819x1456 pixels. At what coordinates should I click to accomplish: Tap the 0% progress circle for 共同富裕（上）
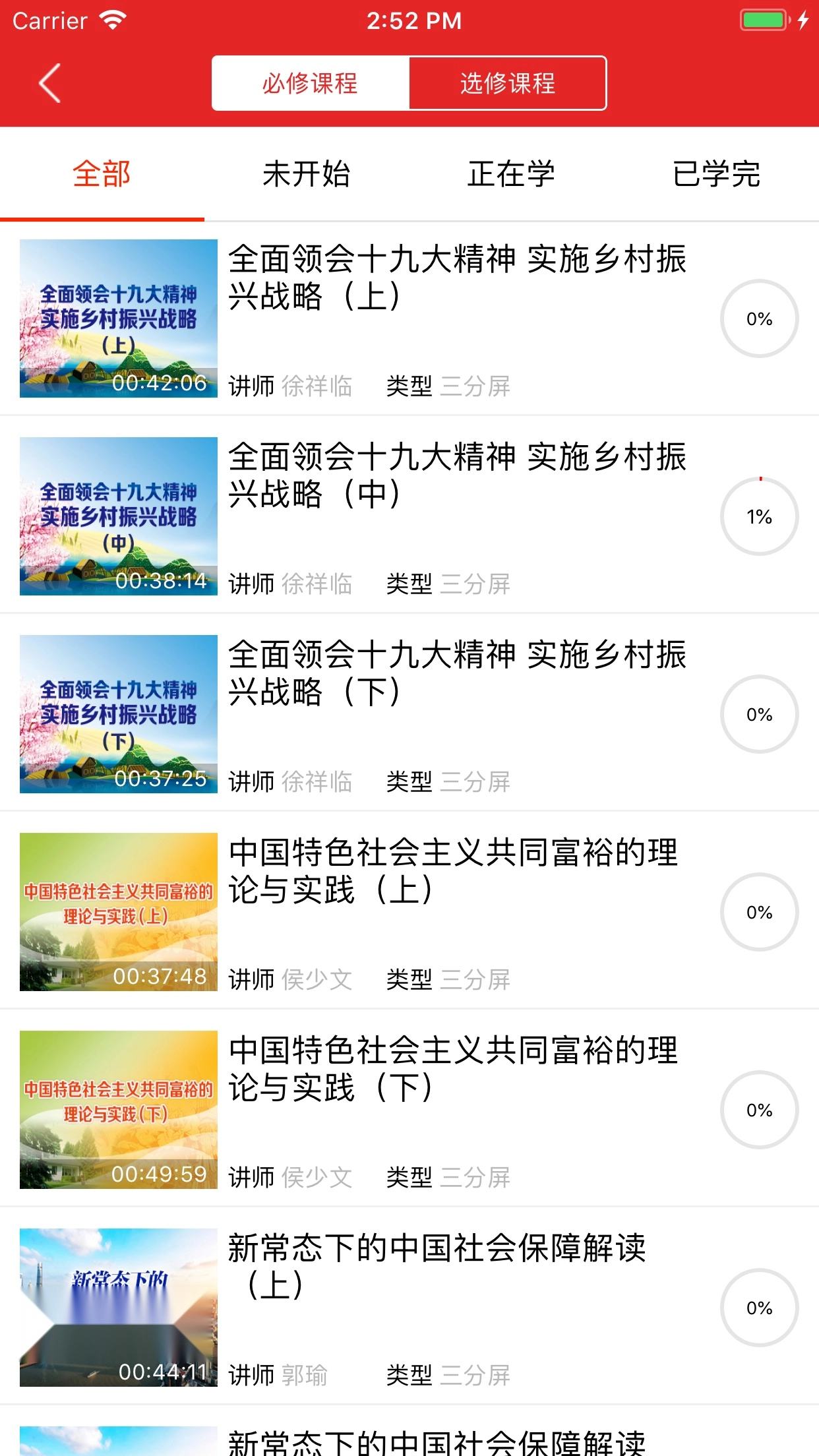[759, 913]
